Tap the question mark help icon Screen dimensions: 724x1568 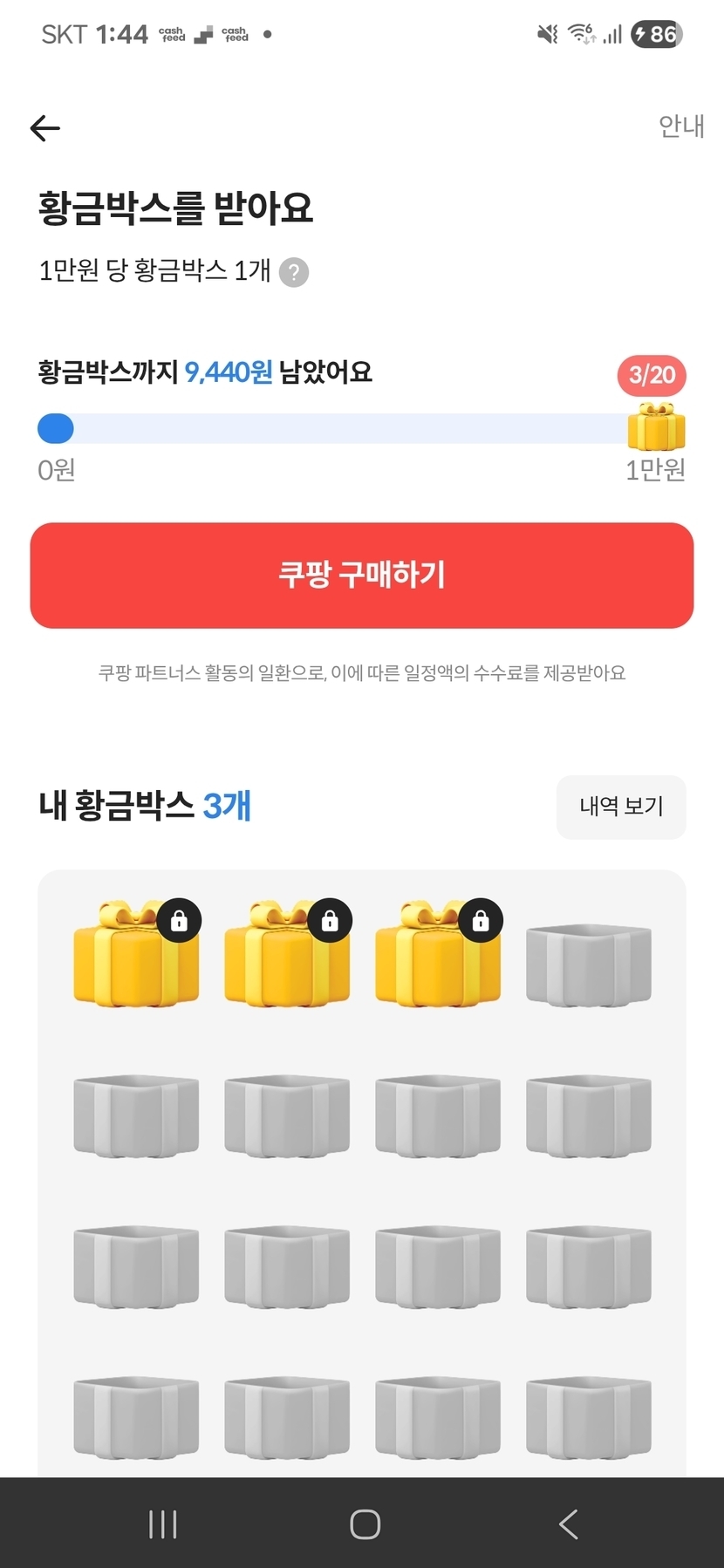[x=294, y=272]
